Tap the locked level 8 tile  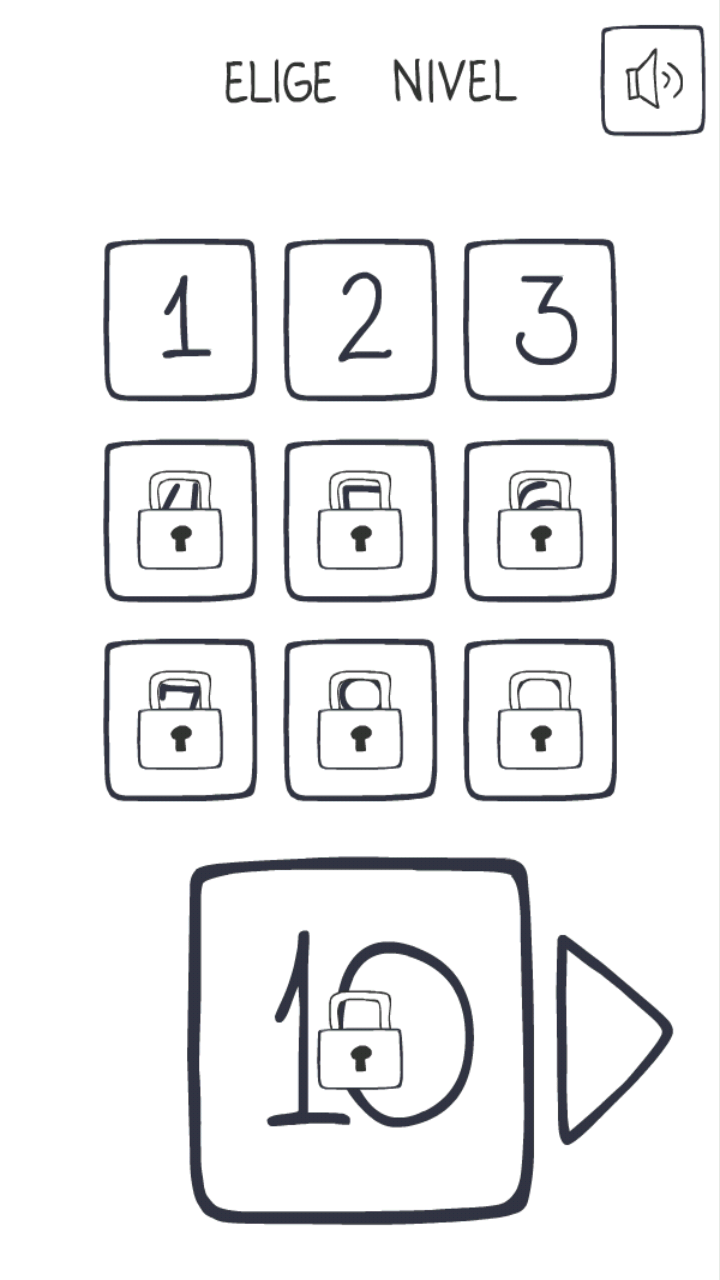point(361,720)
